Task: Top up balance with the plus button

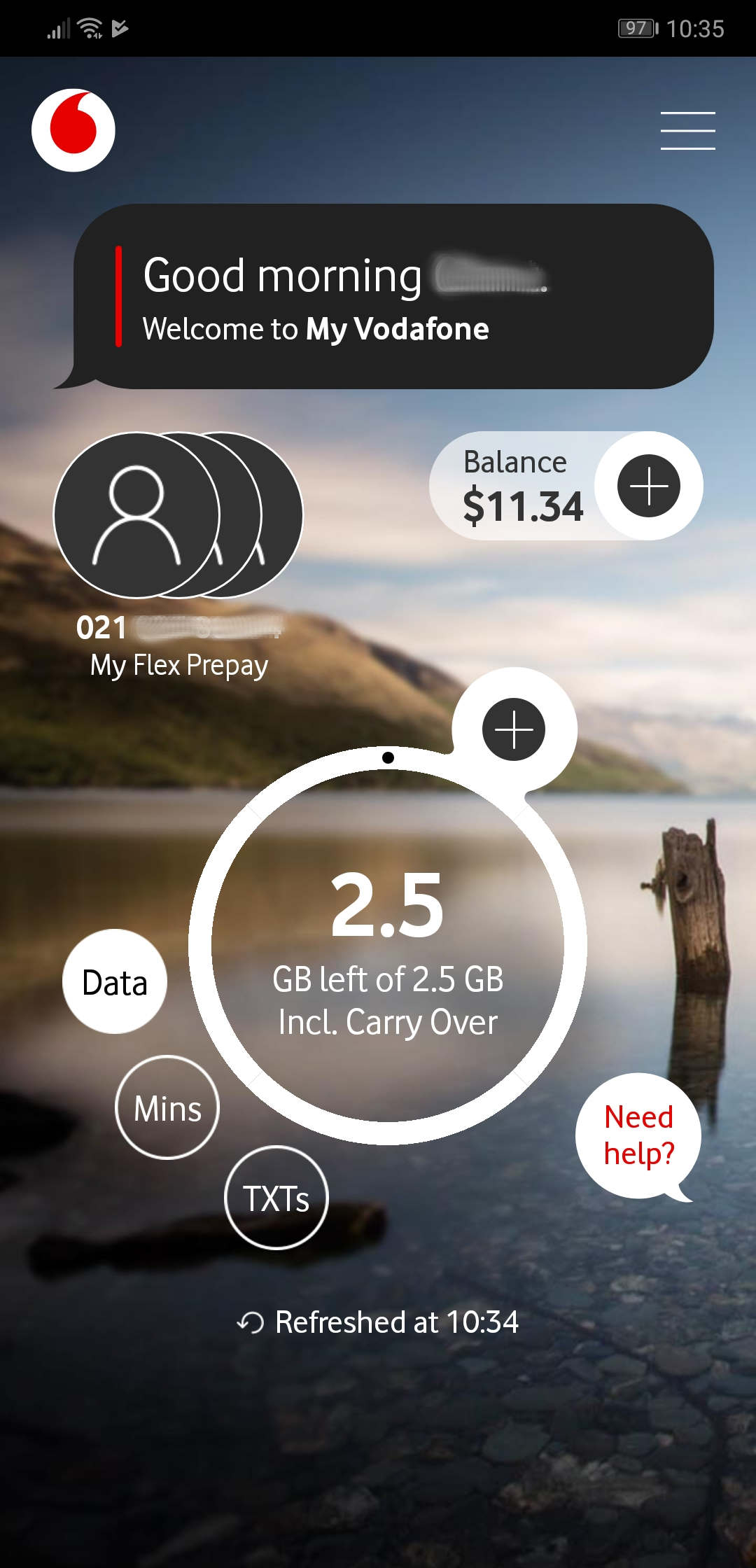Action: 648,486
